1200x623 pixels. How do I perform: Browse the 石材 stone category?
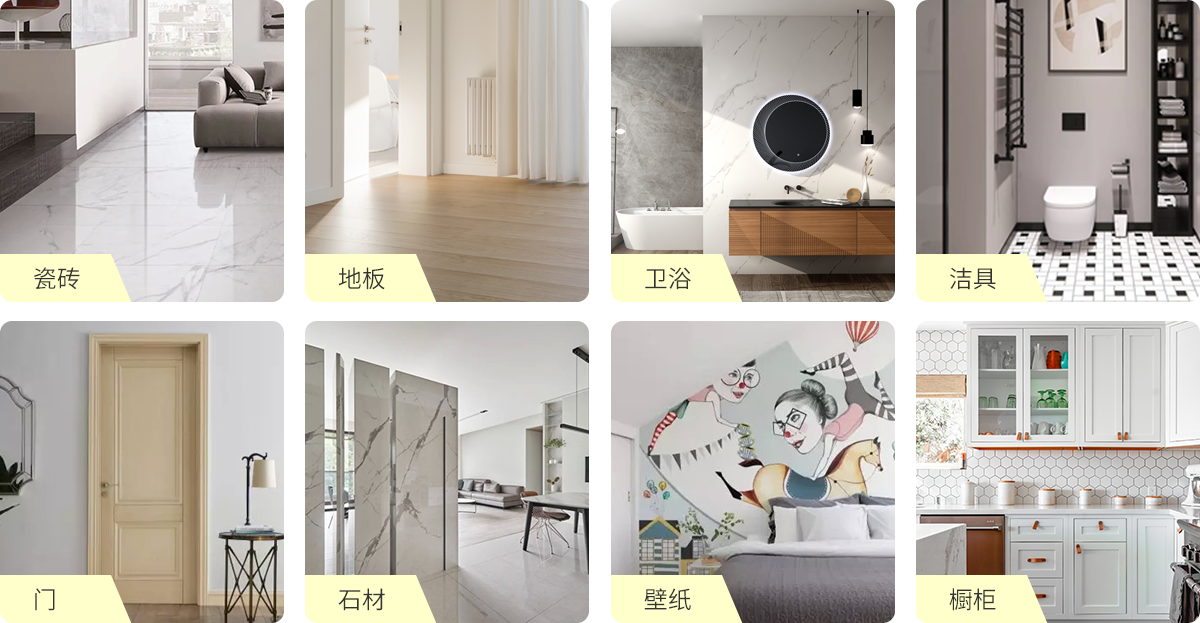click(x=447, y=470)
